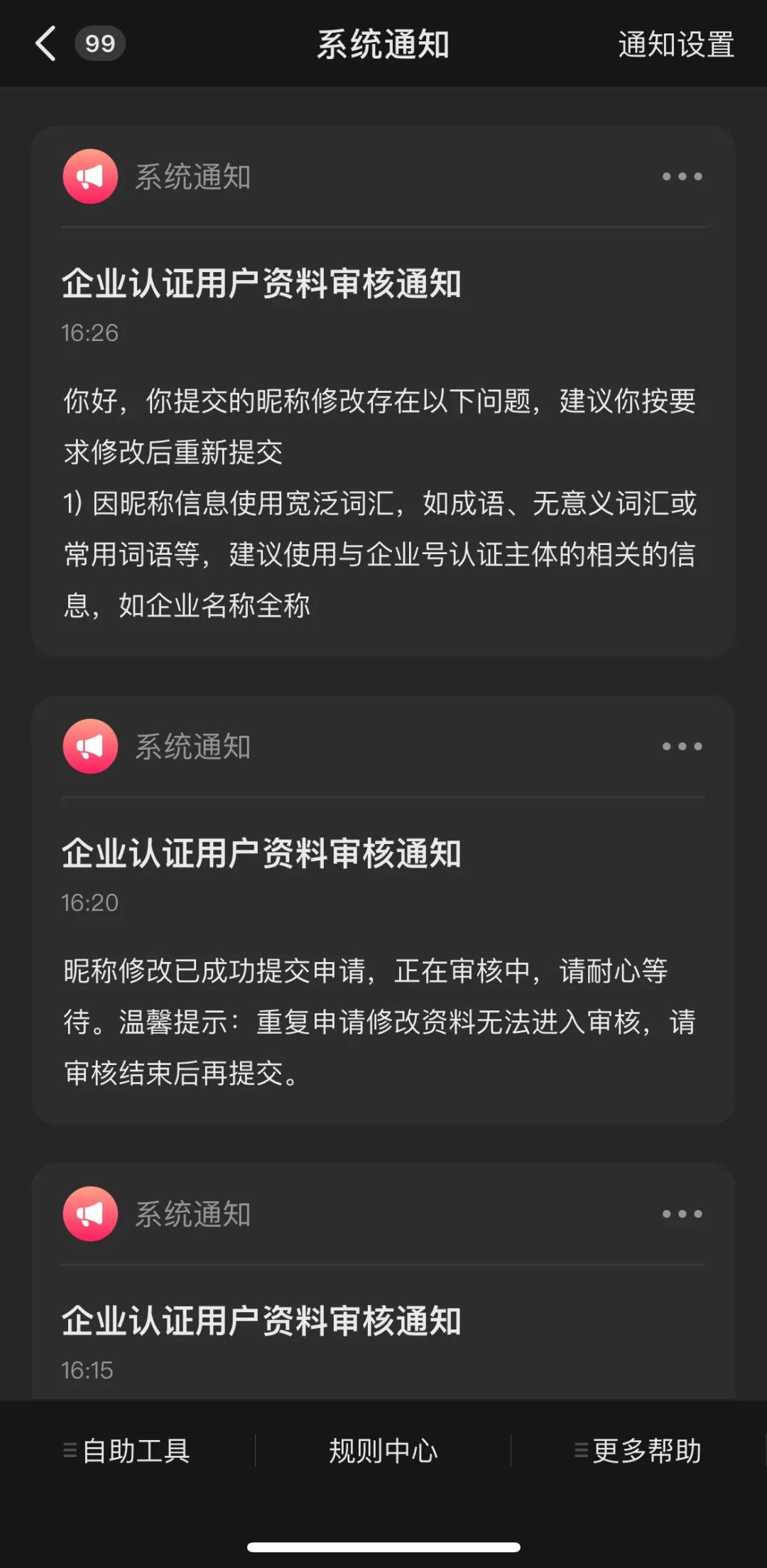Go back using the top-left arrow

coord(46,44)
